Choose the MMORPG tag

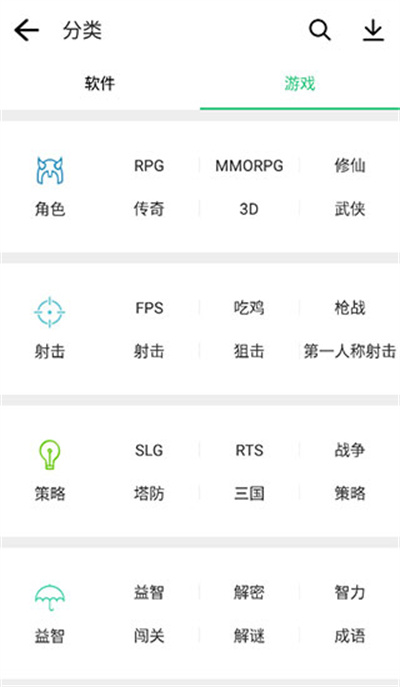(x=249, y=166)
